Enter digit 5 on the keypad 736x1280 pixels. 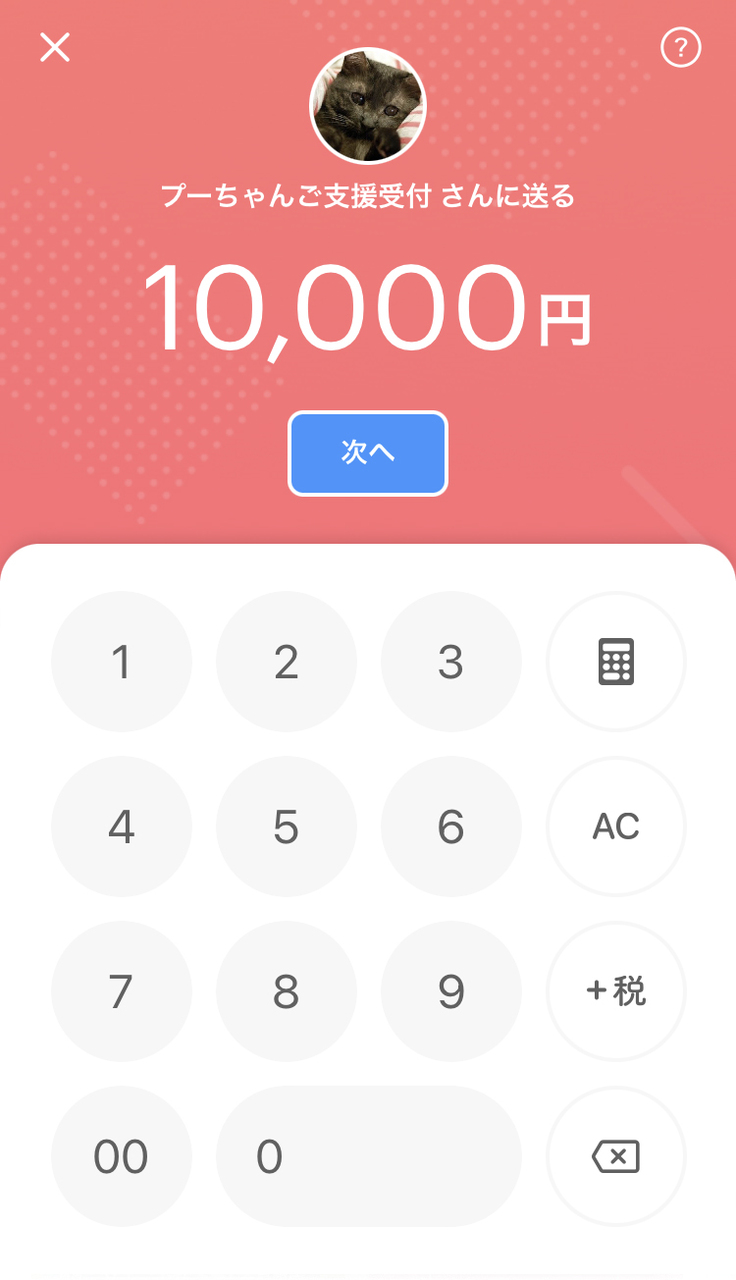pyautogui.click(x=286, y=826)
